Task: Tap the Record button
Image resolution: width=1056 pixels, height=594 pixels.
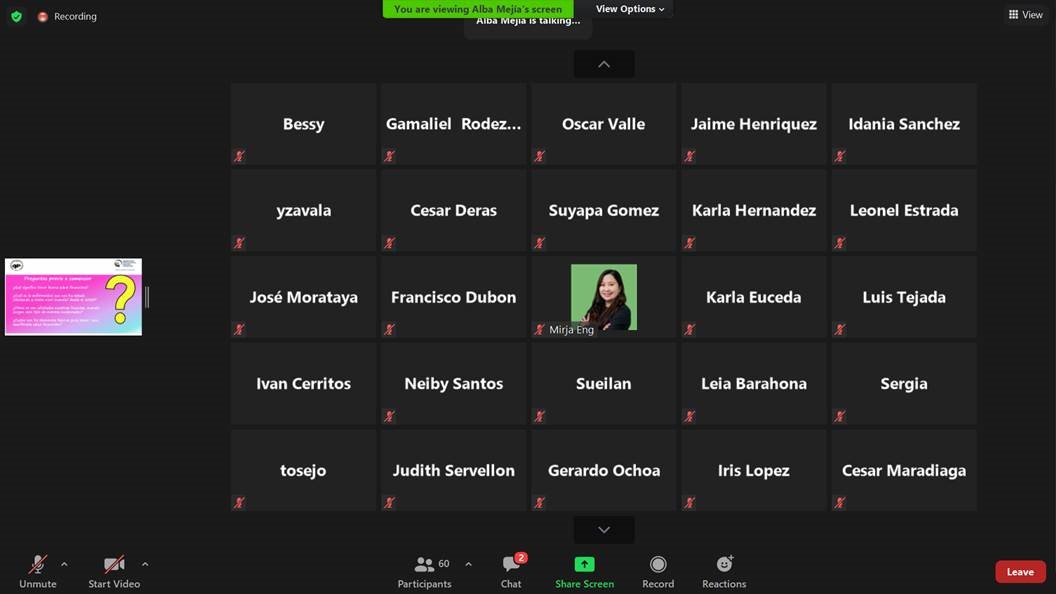Action: pyautogui.click(x=657, y=571)
